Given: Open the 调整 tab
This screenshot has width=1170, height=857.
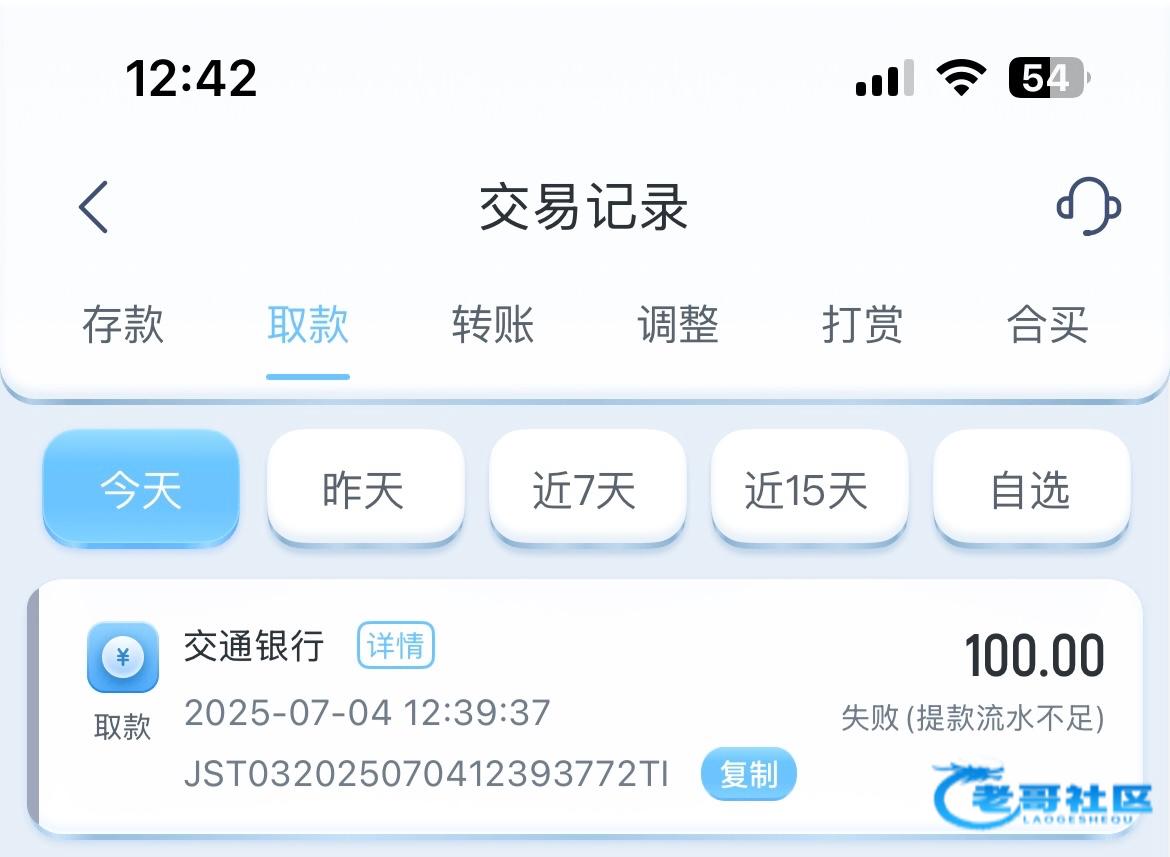Looking at the screenshot, I should pyautogui.click(x=678, y=326).
